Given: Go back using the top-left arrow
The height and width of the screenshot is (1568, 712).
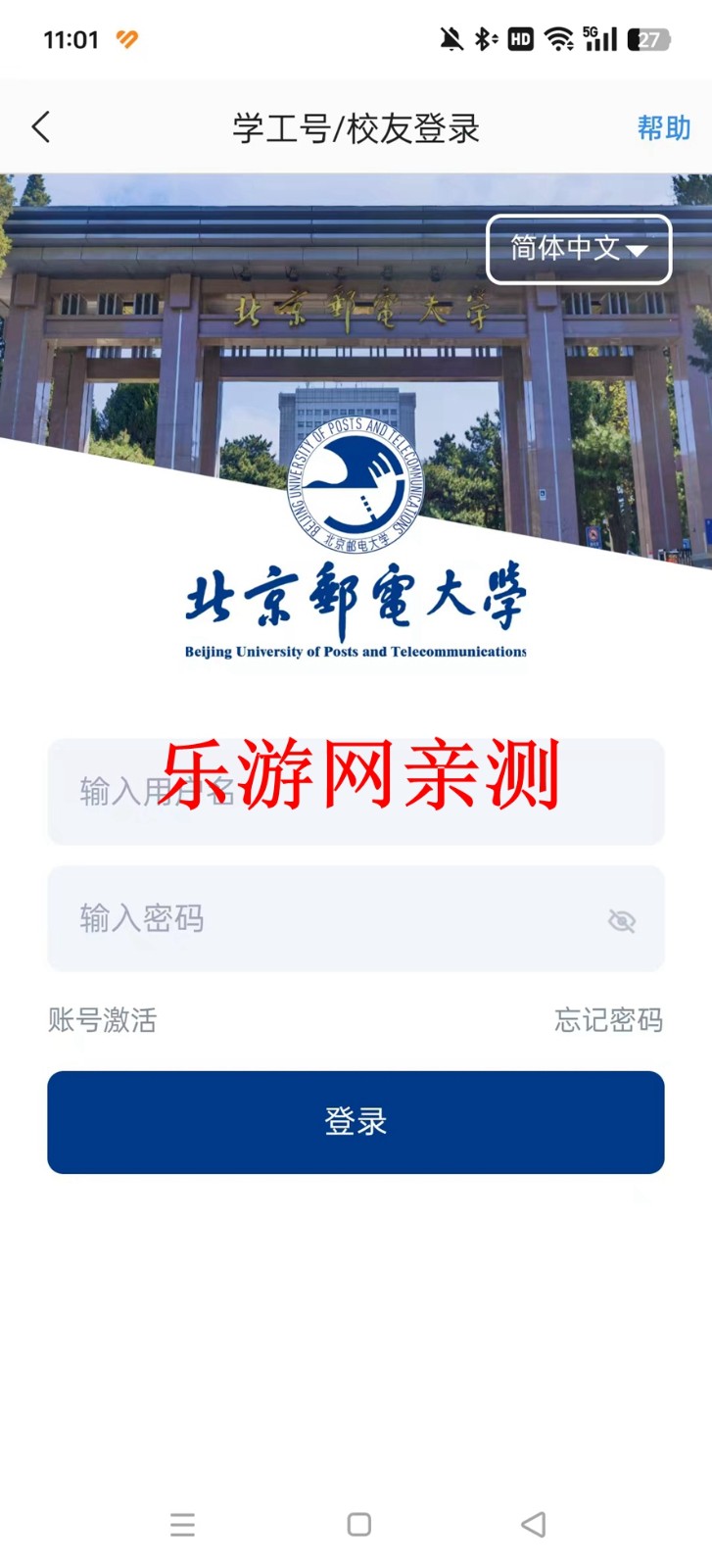Looking at the screenshot, I should pos(41,127).
